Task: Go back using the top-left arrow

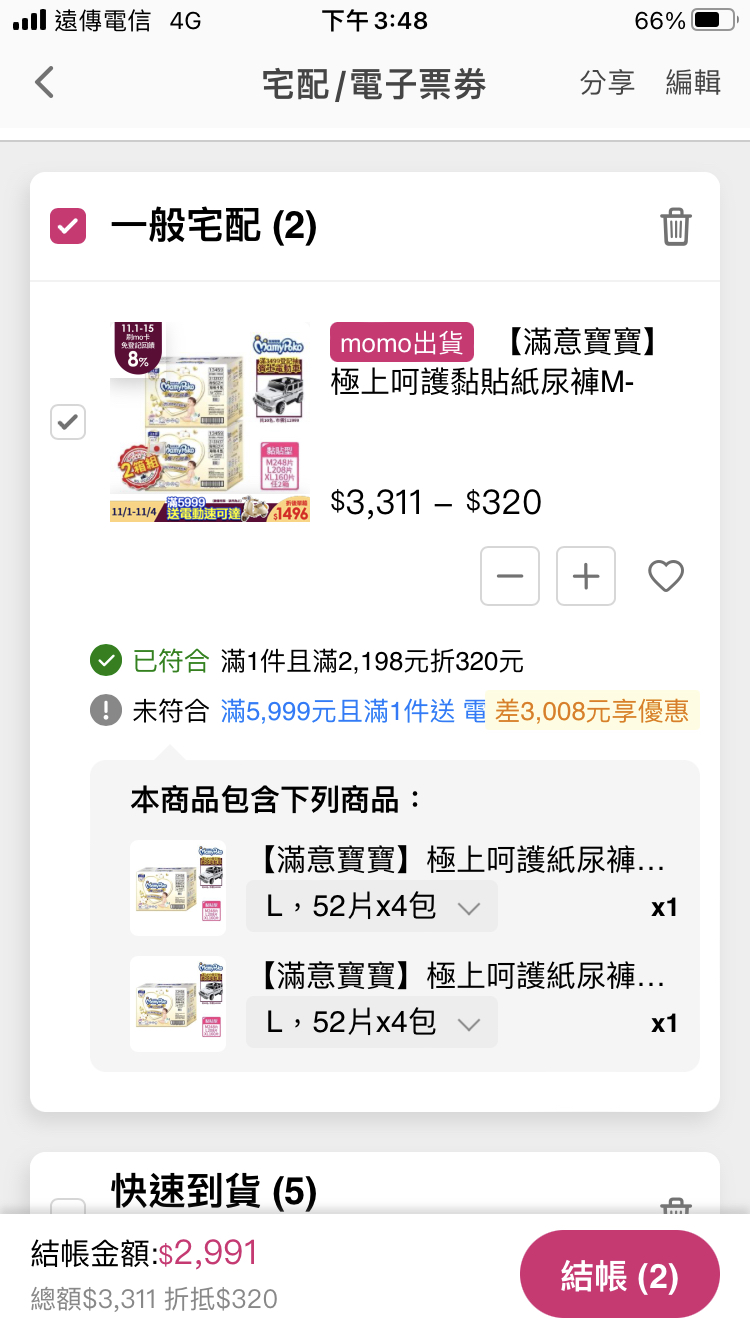Action: (44, 83)
